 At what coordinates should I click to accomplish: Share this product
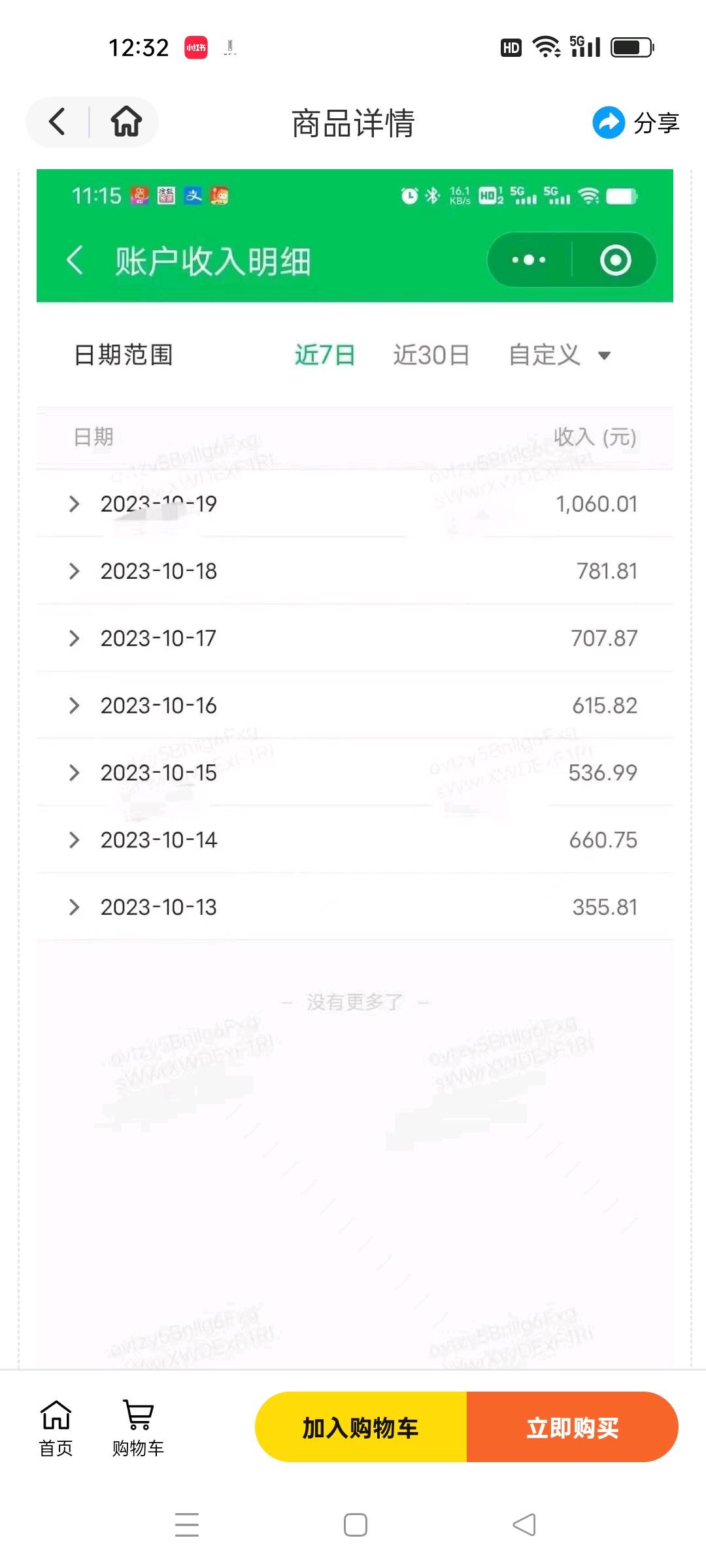coord(635,123)
